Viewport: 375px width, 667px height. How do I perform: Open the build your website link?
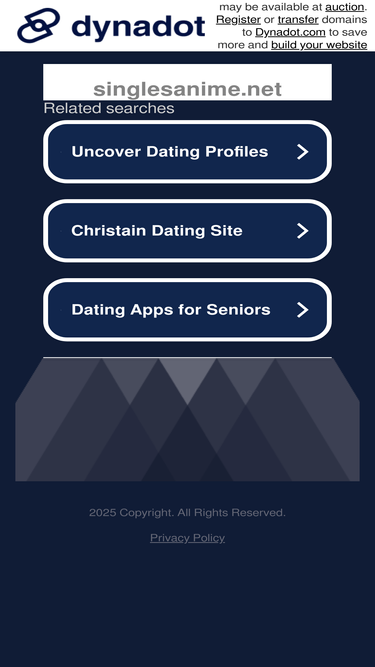tap(319, 45)
